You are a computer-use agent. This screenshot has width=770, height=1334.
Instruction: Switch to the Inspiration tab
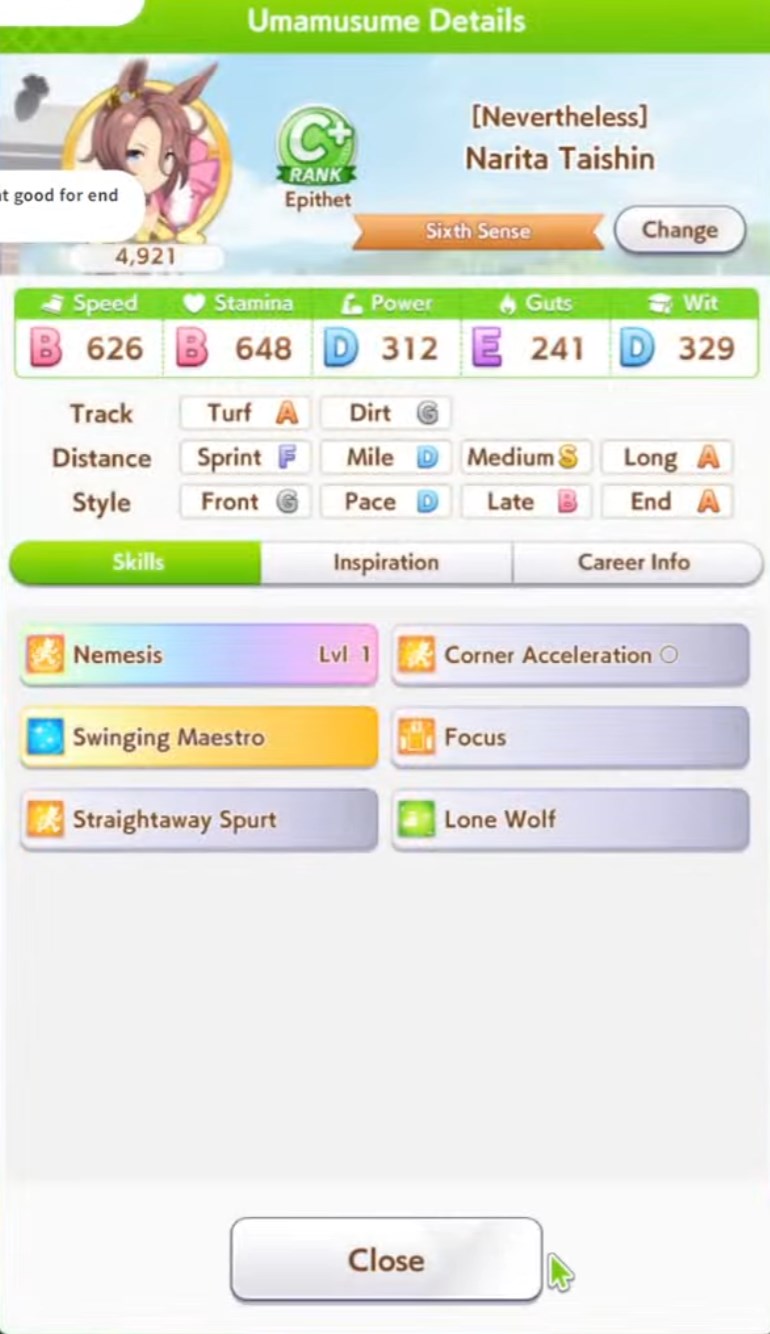pos(386,562)
